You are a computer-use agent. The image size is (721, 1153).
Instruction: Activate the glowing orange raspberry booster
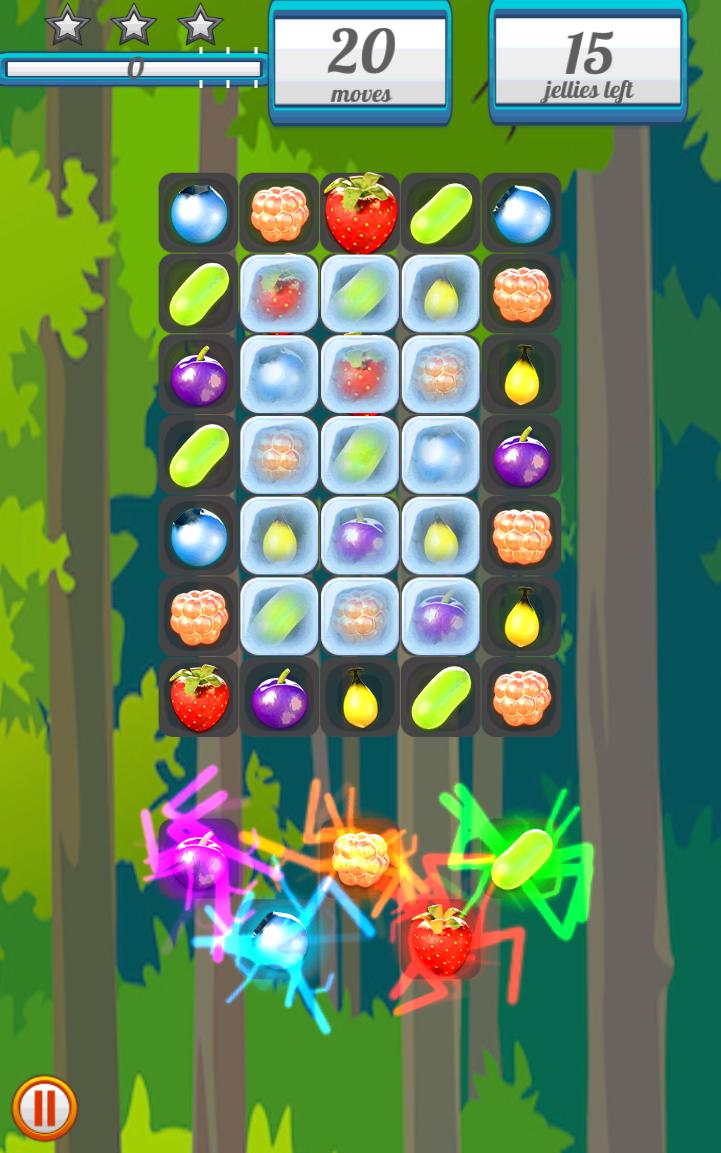(360, 858)
